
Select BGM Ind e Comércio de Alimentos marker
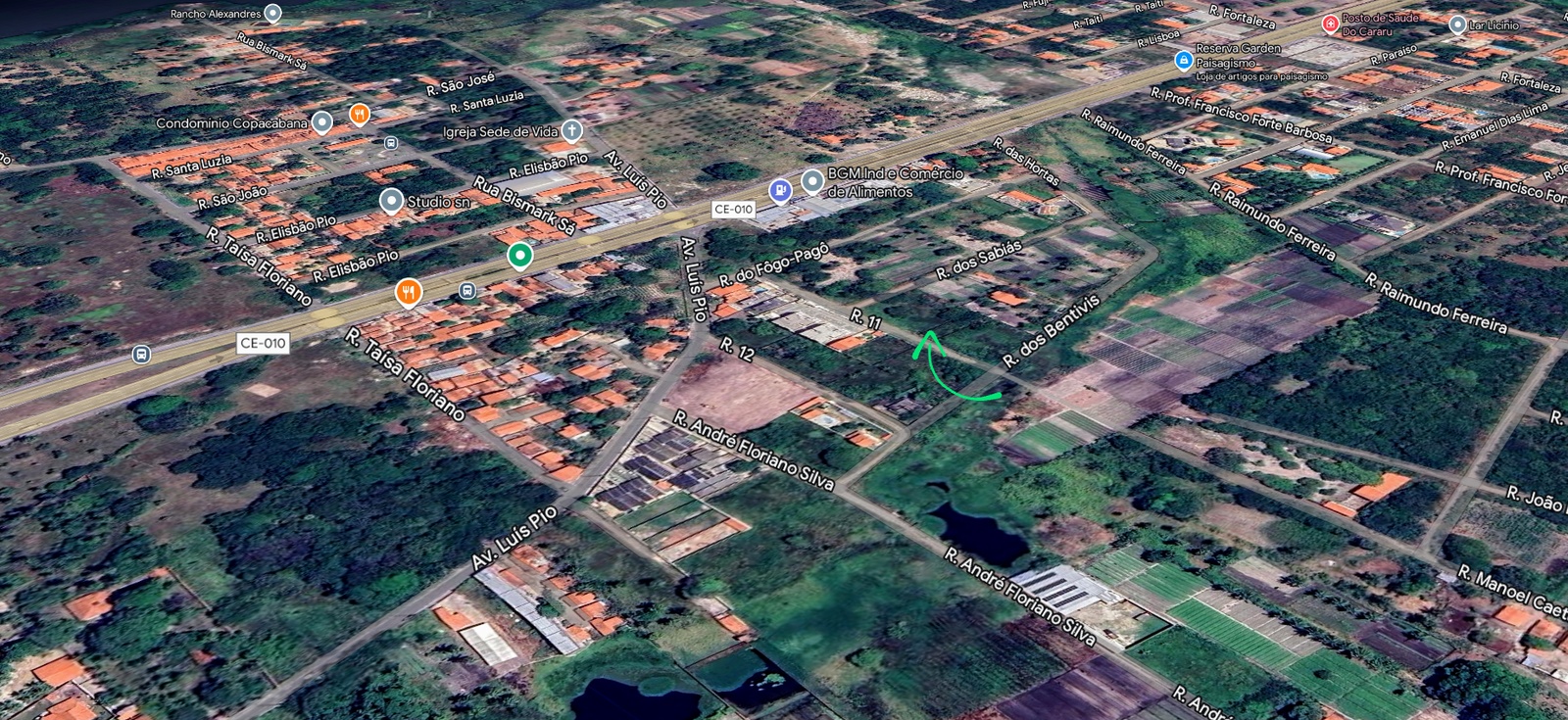tap(812, 181)
